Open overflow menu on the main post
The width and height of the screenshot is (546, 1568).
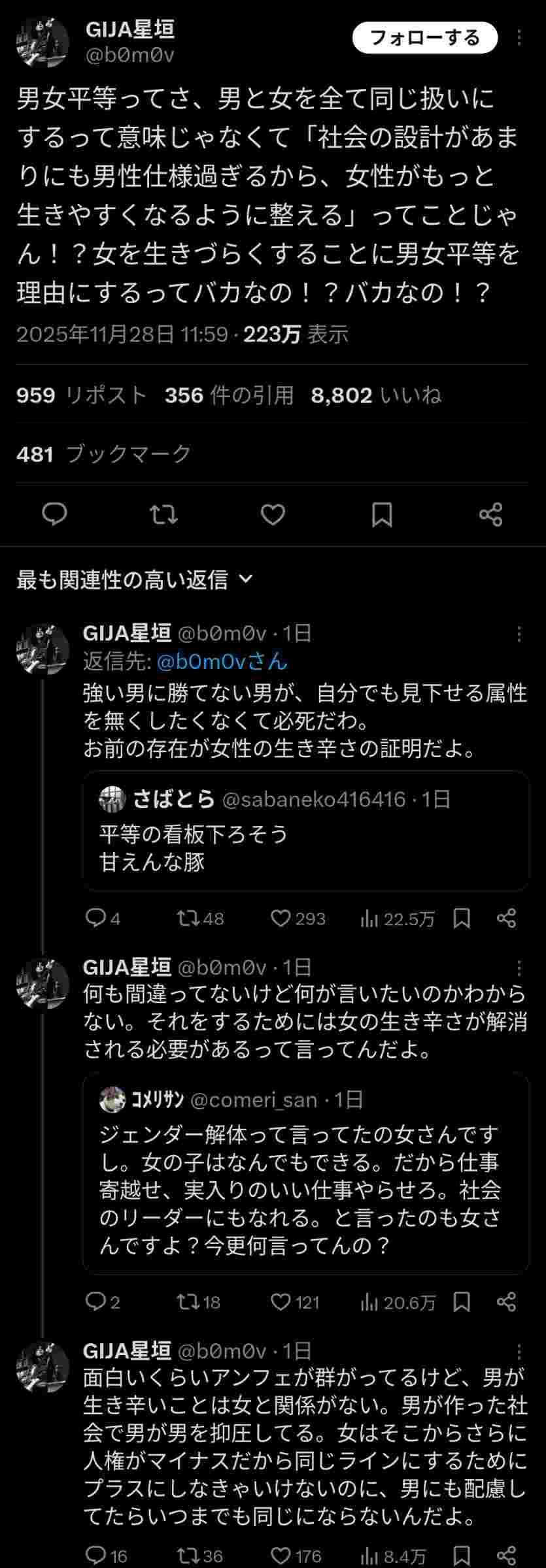point(519,38)
